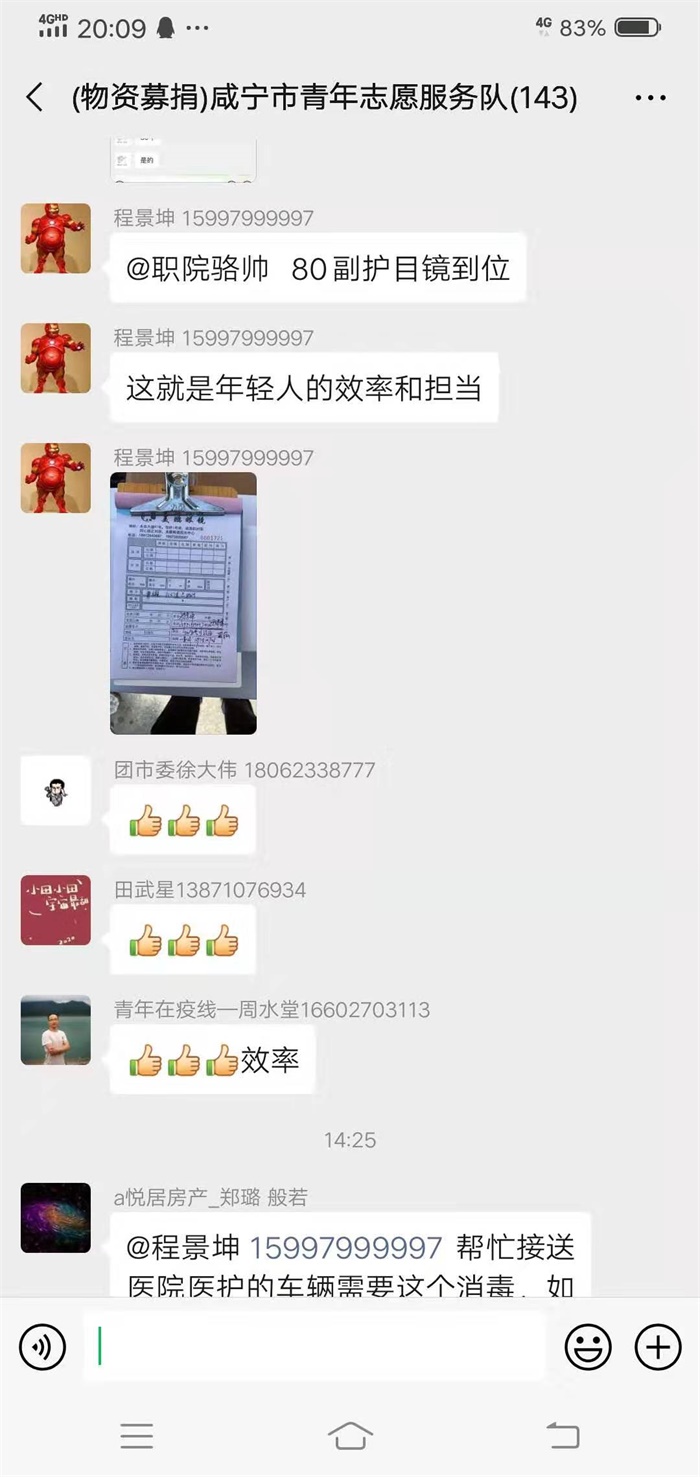
Task: Tap the phone number link 15997999997 in 郑璐's message
Action: 345,1247
